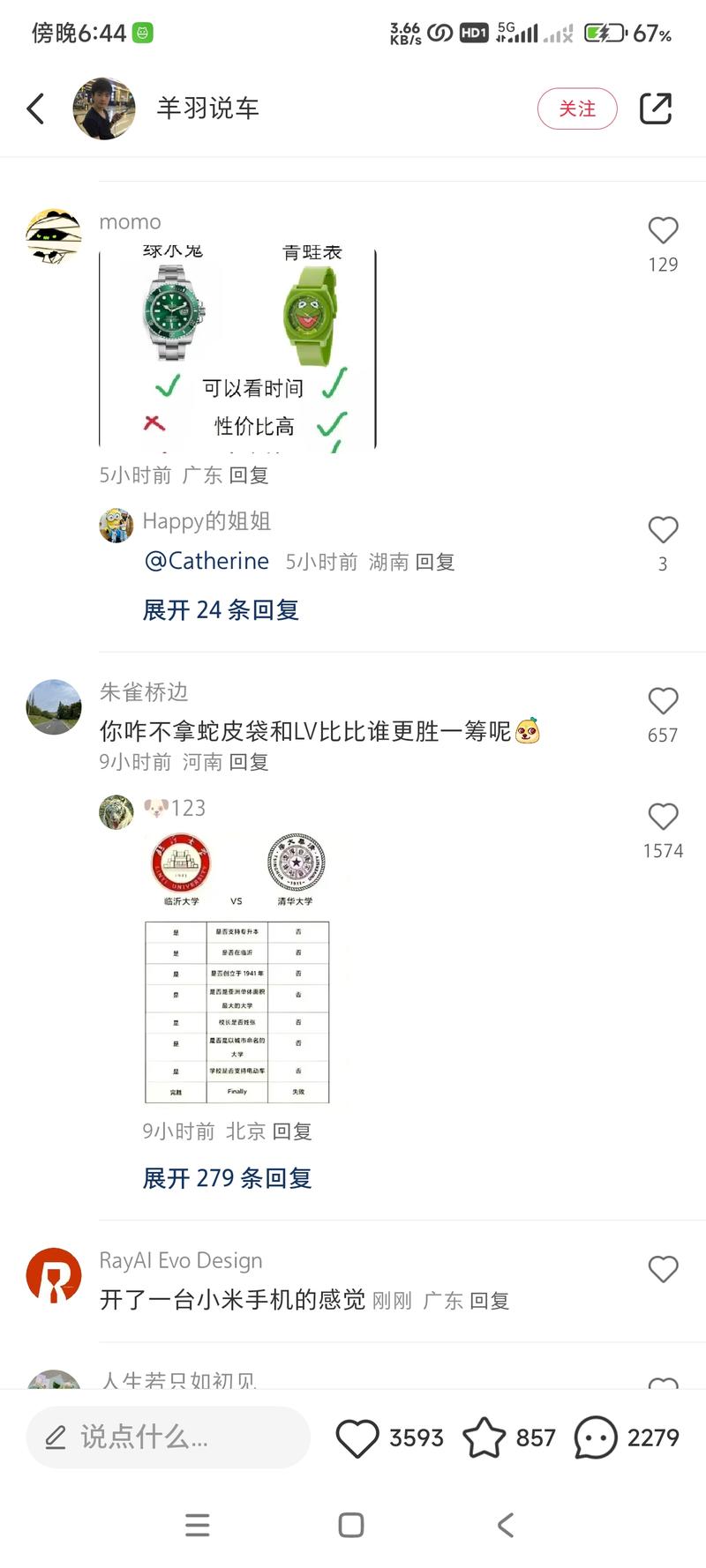Like Happy的姐姐's reply
Image resolution: width=706 pixels, height=1568 pixels.
[x=663, y=530]
